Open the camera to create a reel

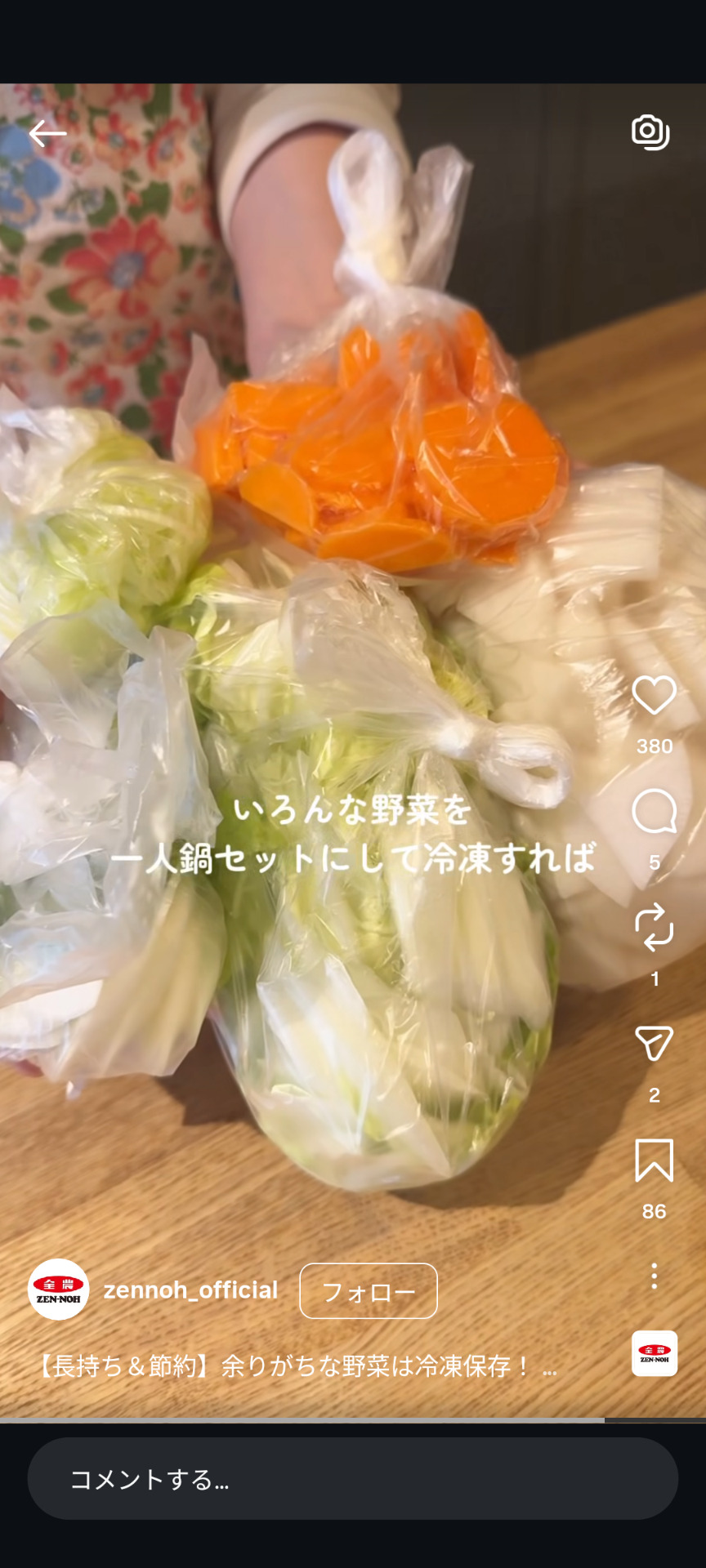(x=650, y=132)
